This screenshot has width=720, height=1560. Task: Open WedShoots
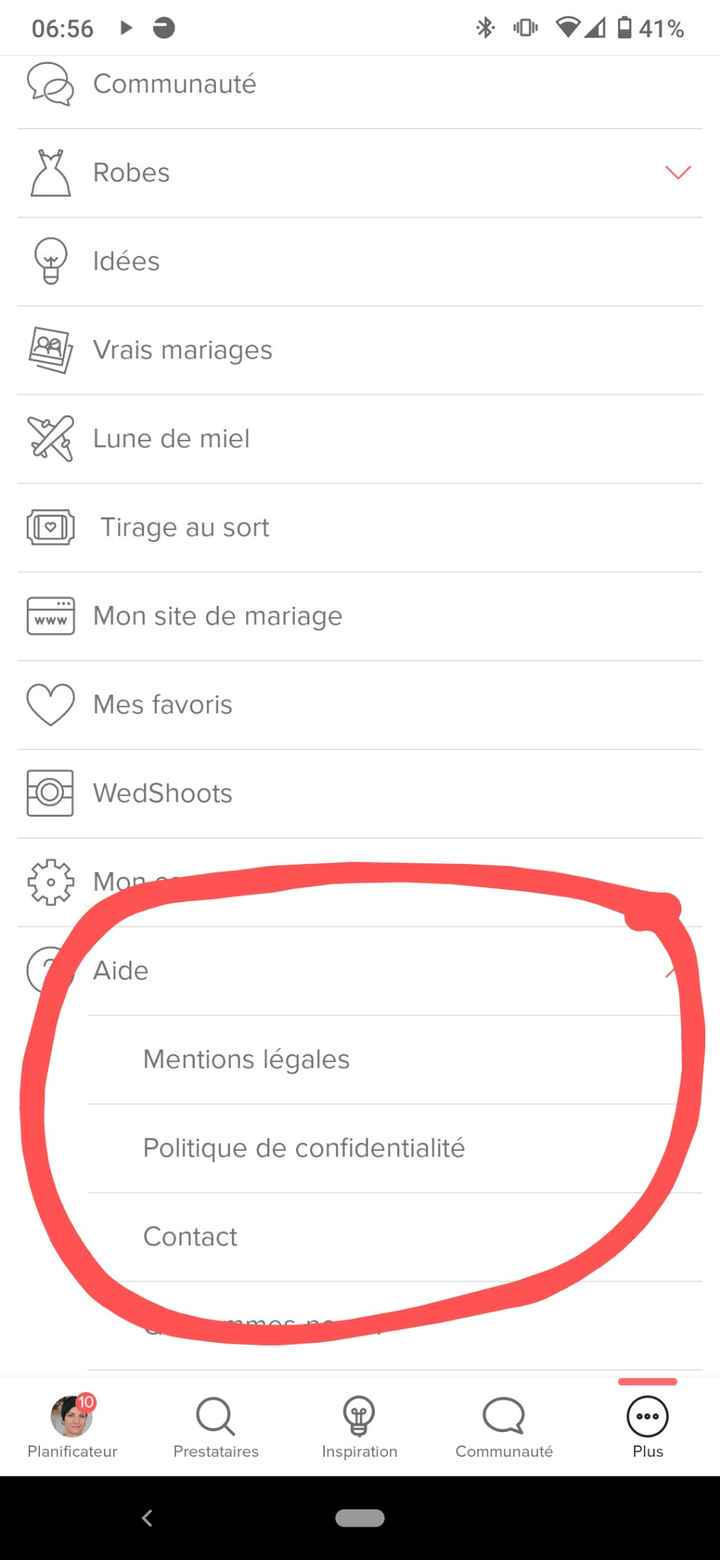click(x=162, y=793)
